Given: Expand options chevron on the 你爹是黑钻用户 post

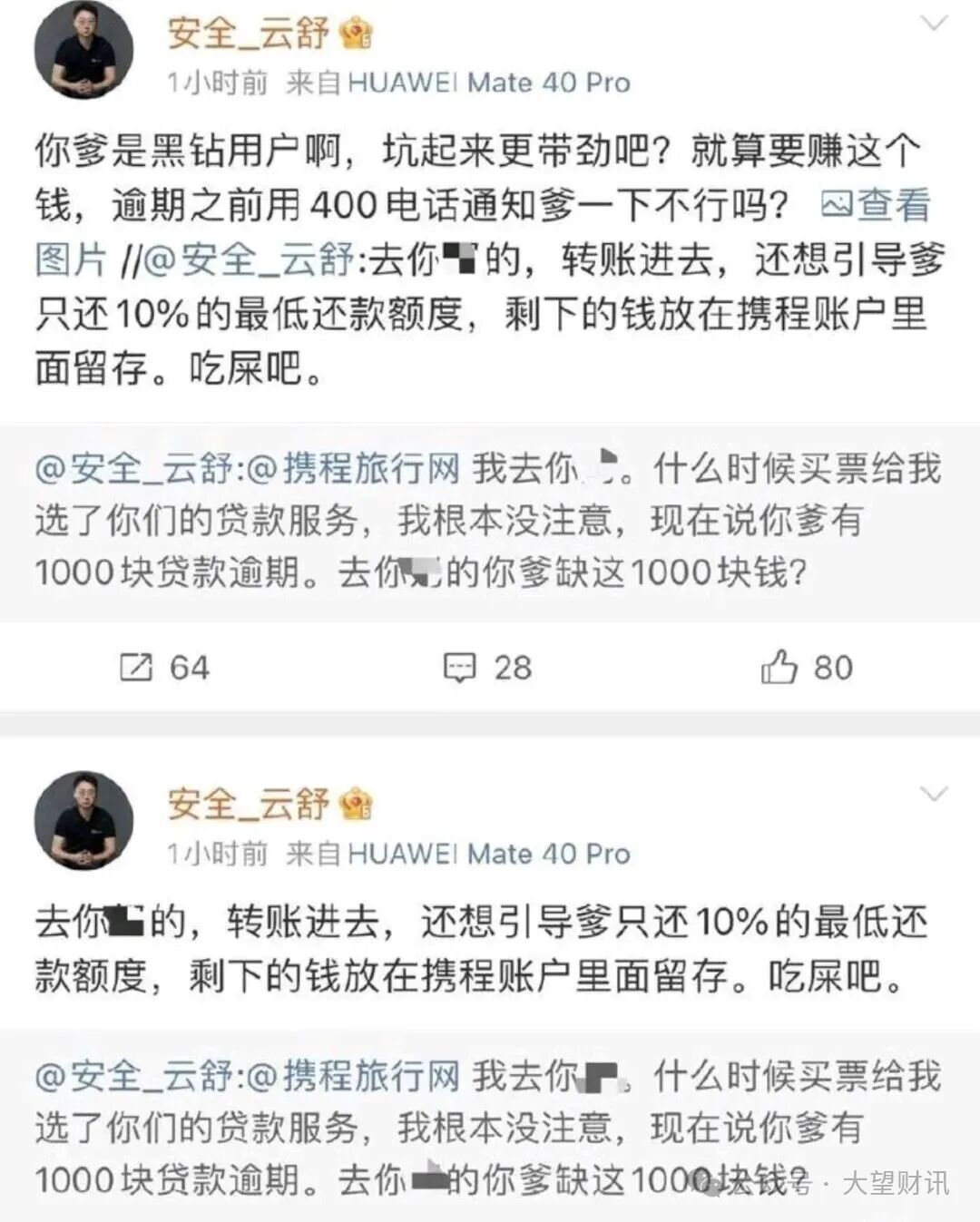Looking at the screenshot, I should pyautogui.click(x=934, y=24).
